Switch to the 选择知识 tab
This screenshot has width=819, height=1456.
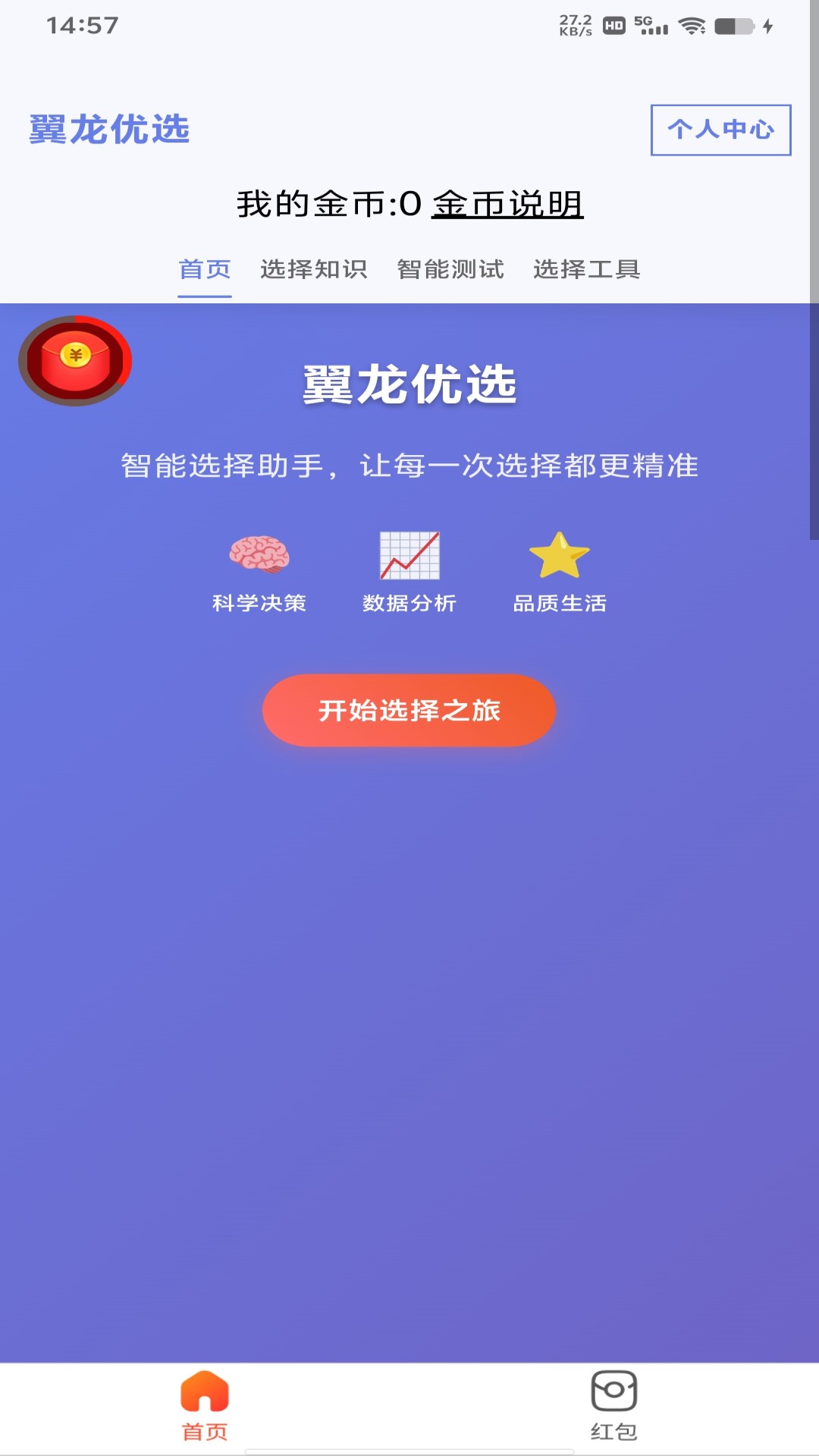coord(314,269)
